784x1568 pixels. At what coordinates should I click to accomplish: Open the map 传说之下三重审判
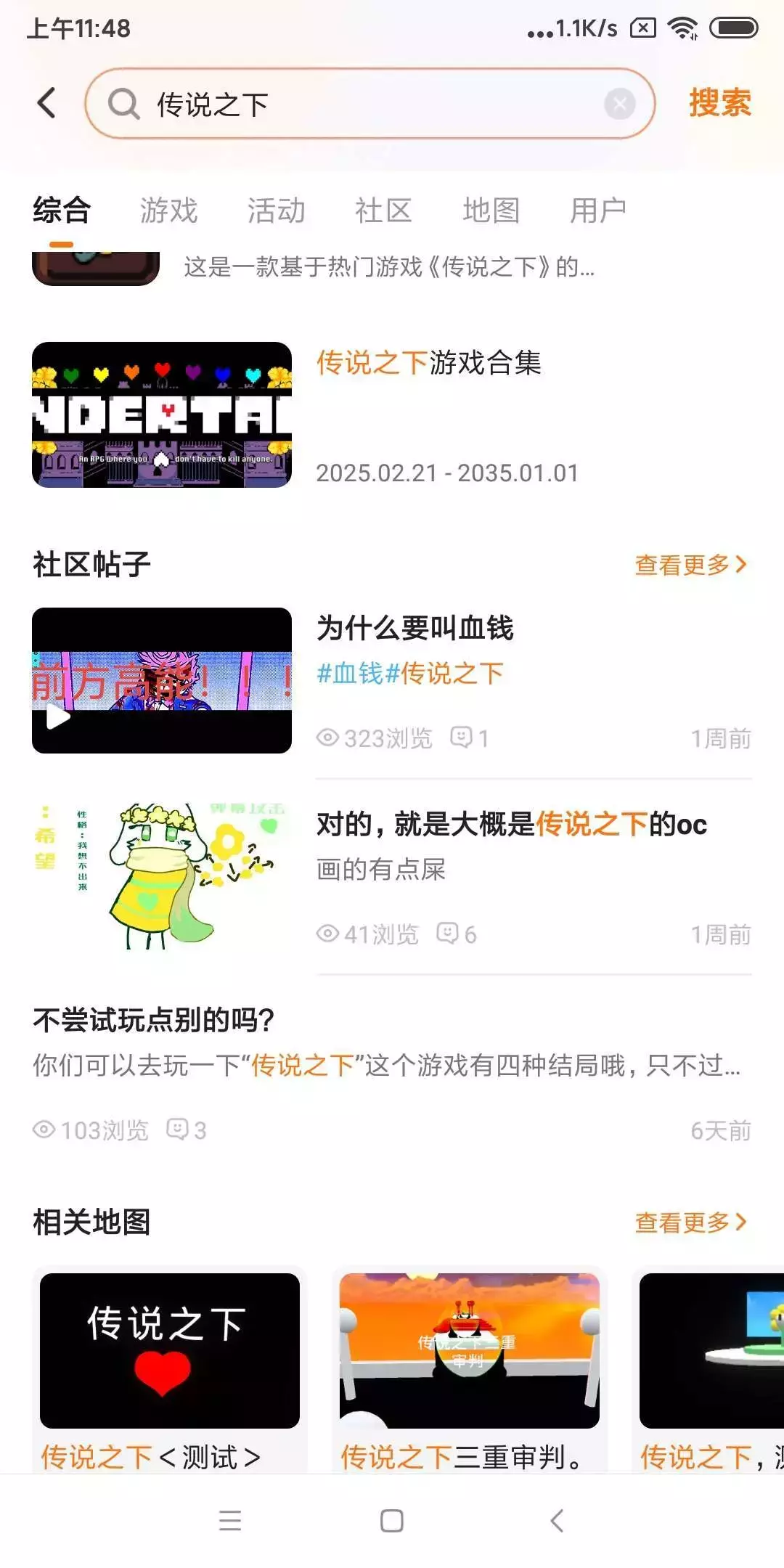(469, 1365)
